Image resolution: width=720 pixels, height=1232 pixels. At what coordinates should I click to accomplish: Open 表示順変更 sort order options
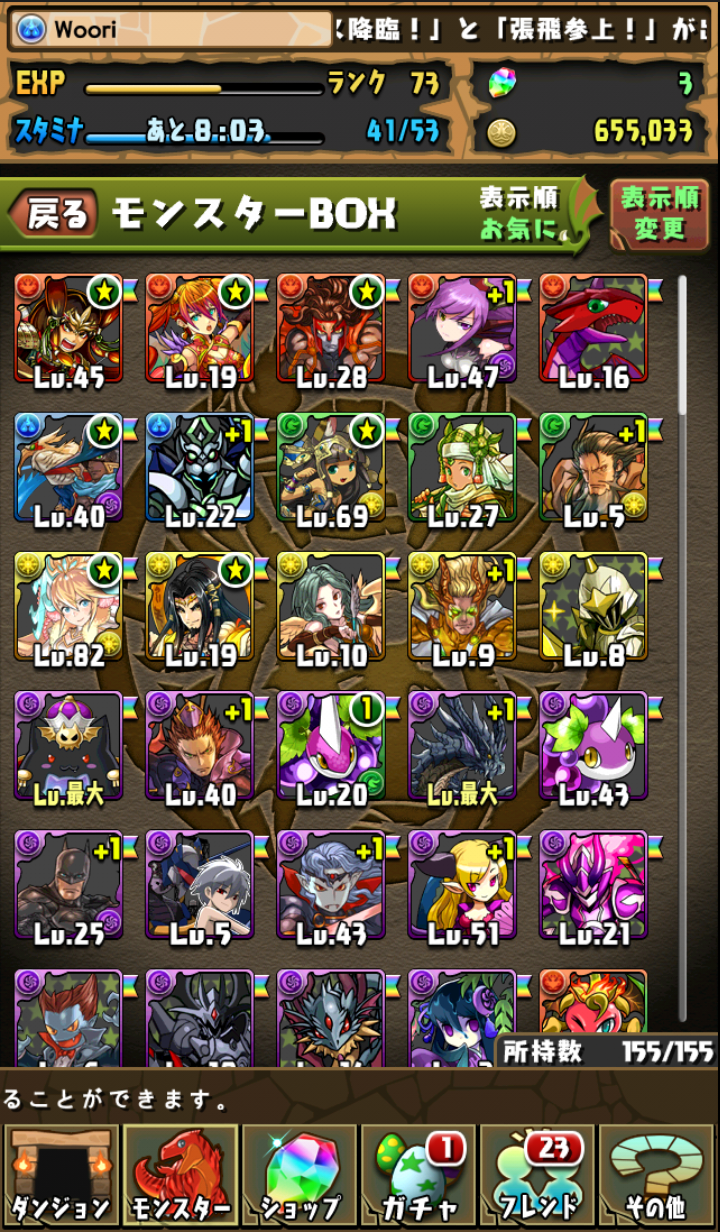[x=659, y=214]
